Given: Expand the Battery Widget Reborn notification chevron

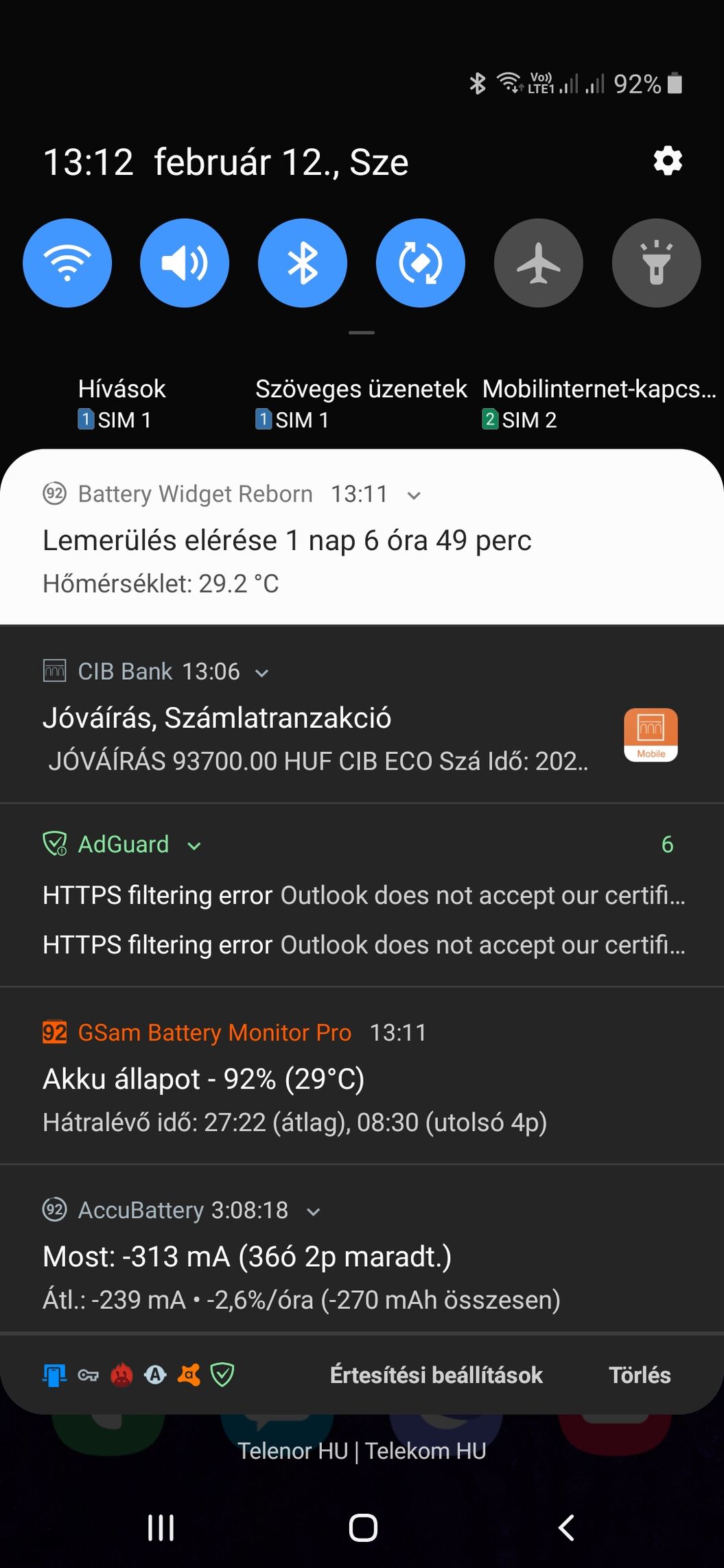Looking at the screenshot, I should point(414,495).
